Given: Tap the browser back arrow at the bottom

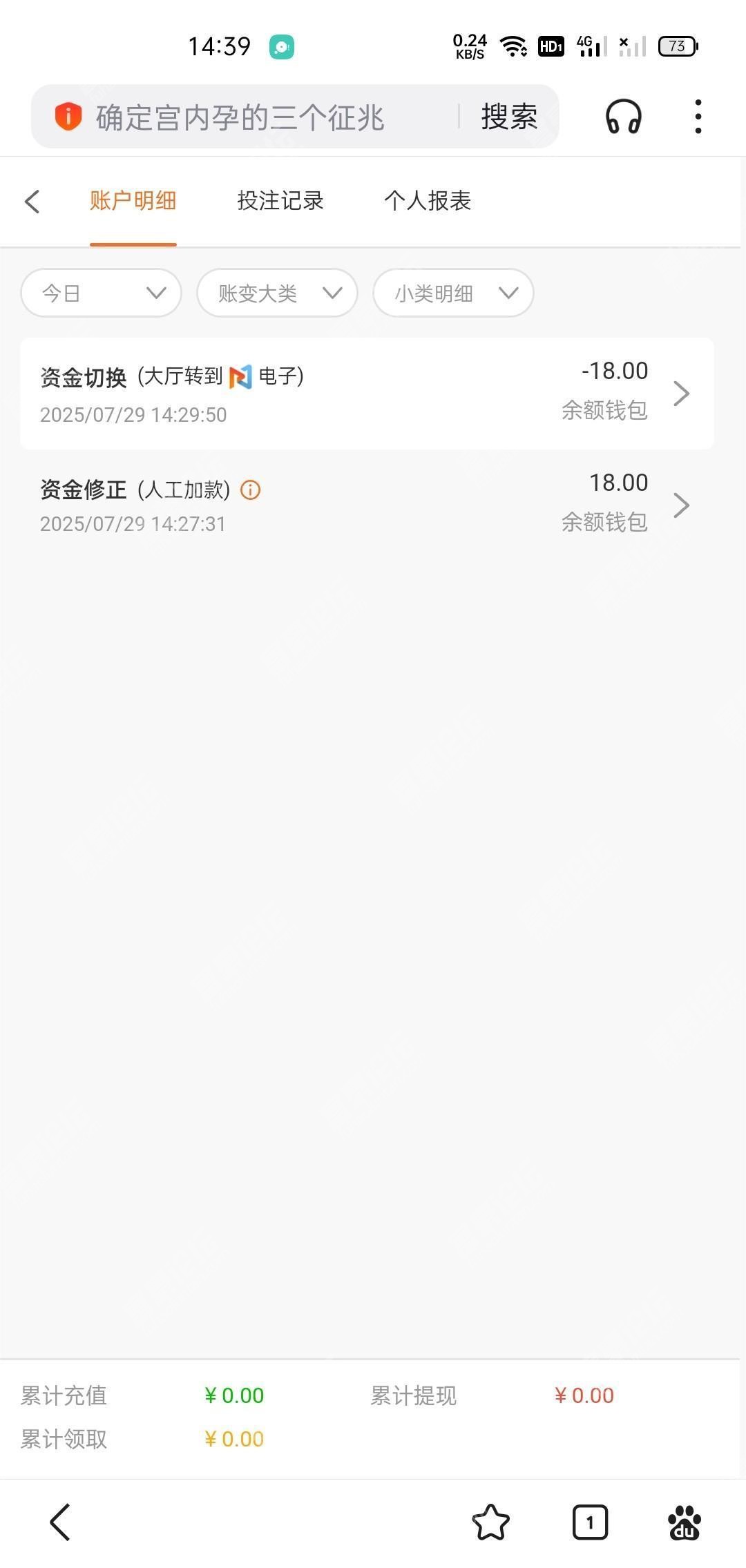Looking at the screenshot, I should click(x=61, y=1522).
